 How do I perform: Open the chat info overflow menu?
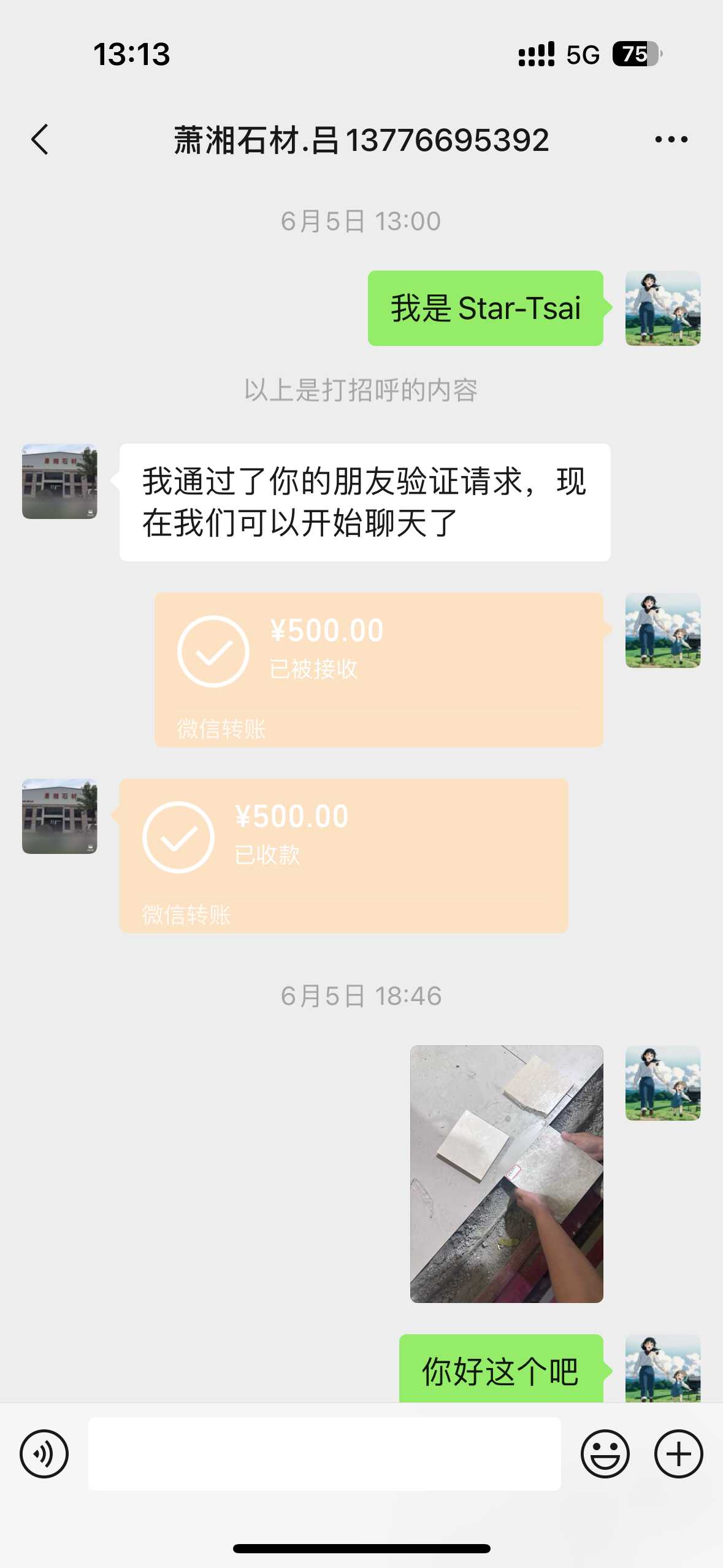(671, 140)
